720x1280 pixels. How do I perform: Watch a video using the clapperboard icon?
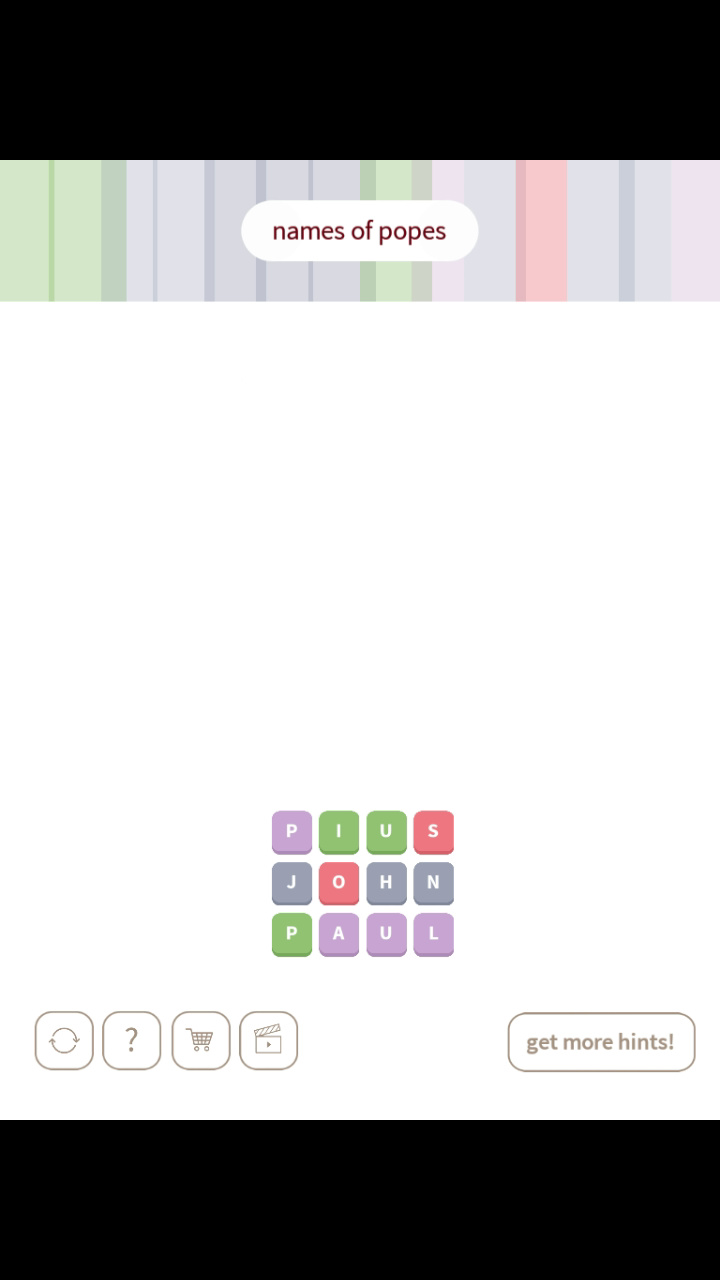pos(268,1041)
